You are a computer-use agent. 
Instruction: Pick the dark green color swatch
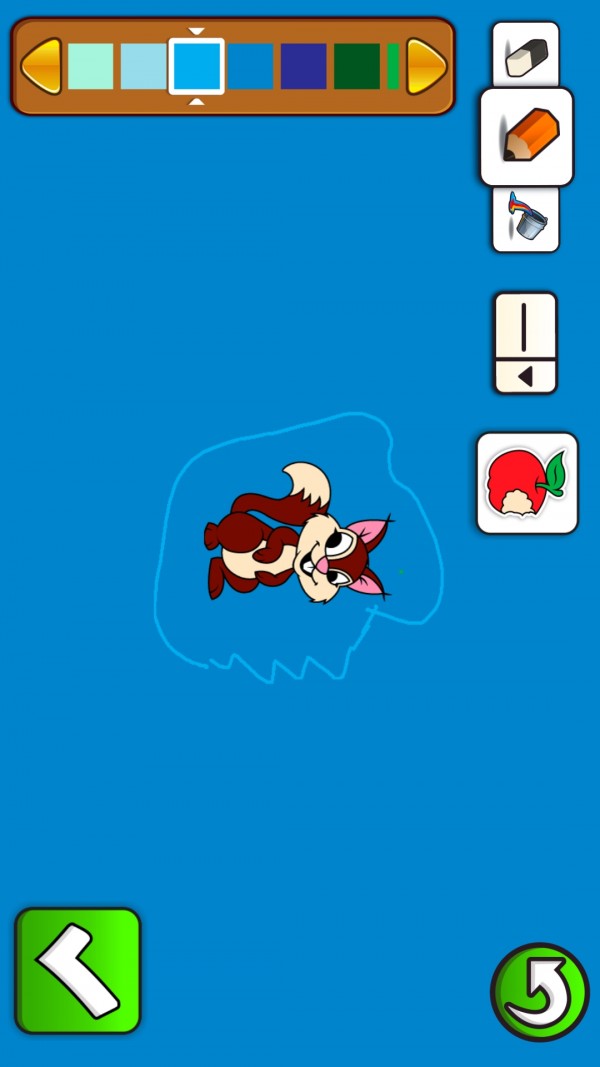357,66
